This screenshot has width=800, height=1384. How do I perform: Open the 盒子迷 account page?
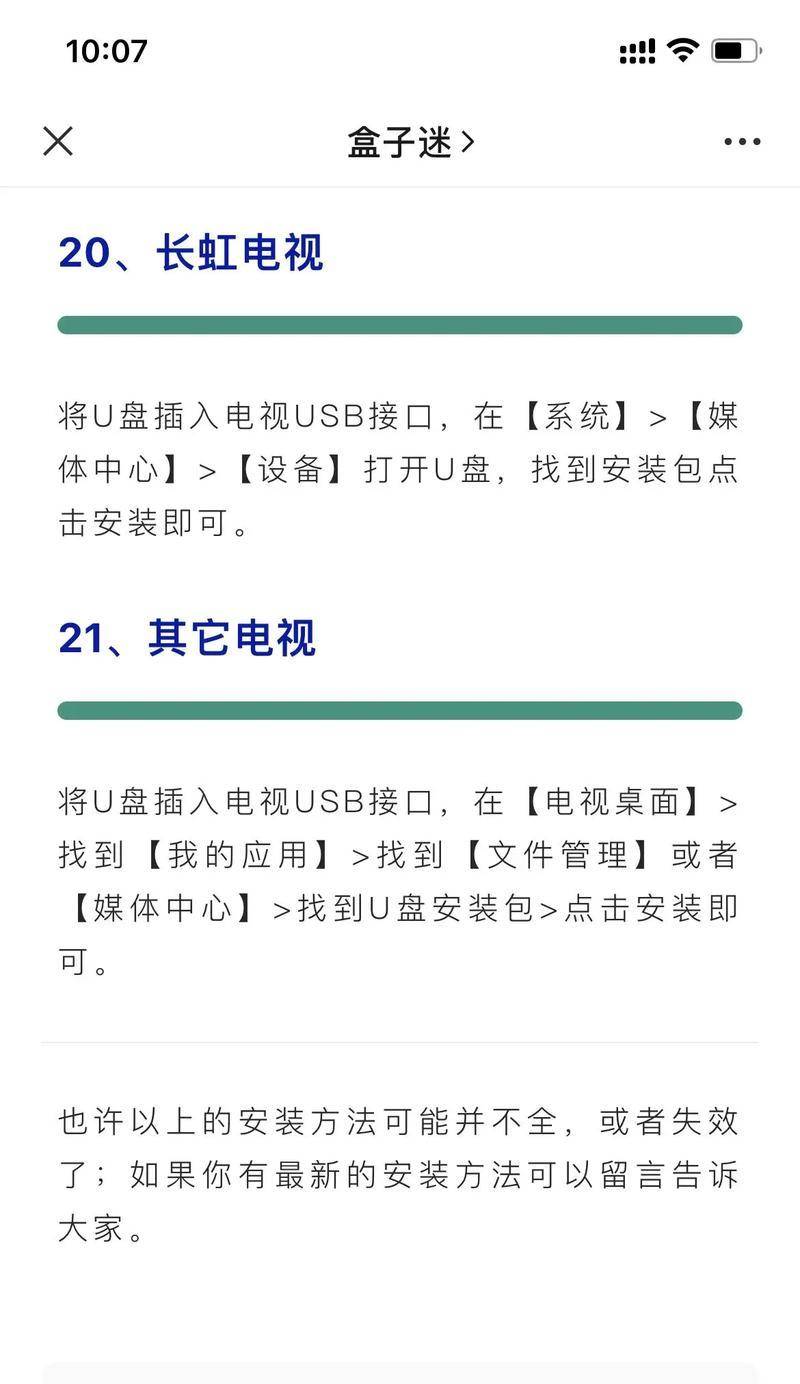click(411, 142)
